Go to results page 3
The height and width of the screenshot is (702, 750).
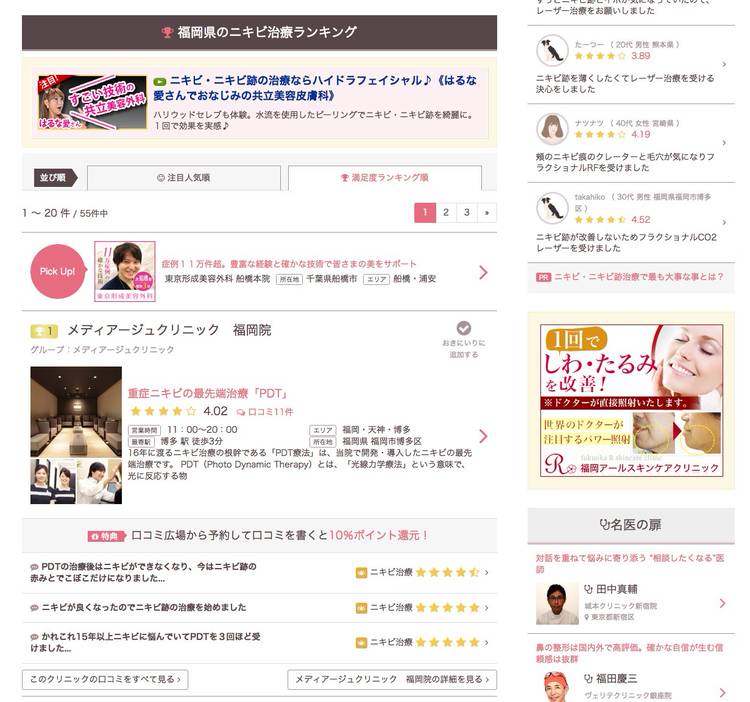point(466,212)
